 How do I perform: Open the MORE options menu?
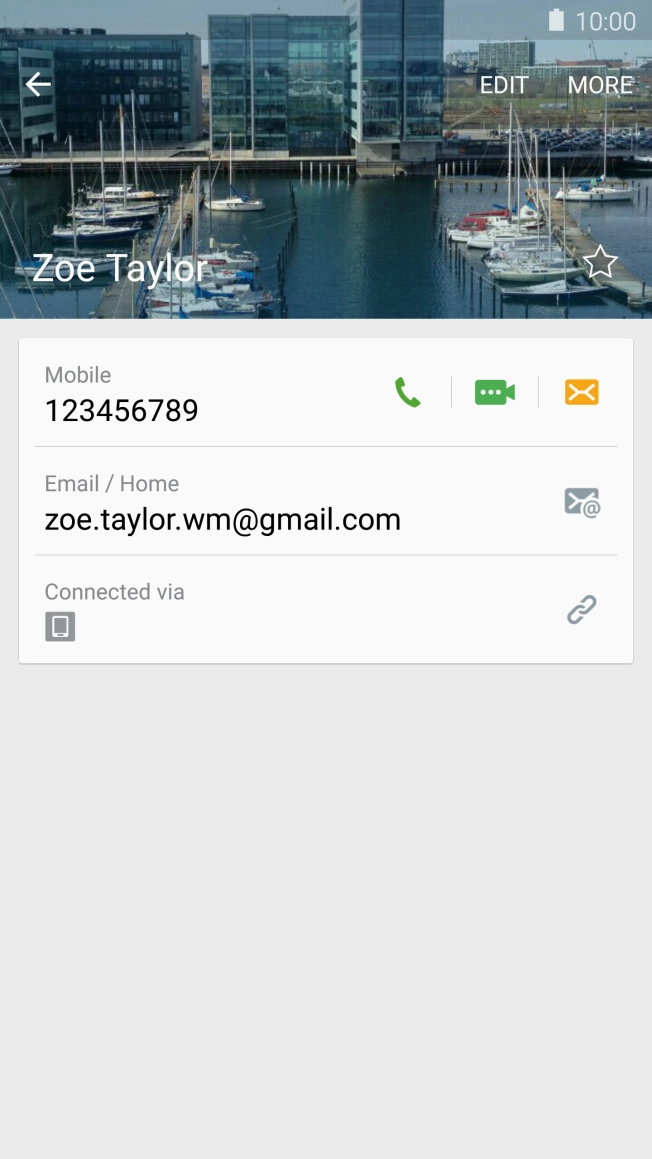(x=600, y=85)
